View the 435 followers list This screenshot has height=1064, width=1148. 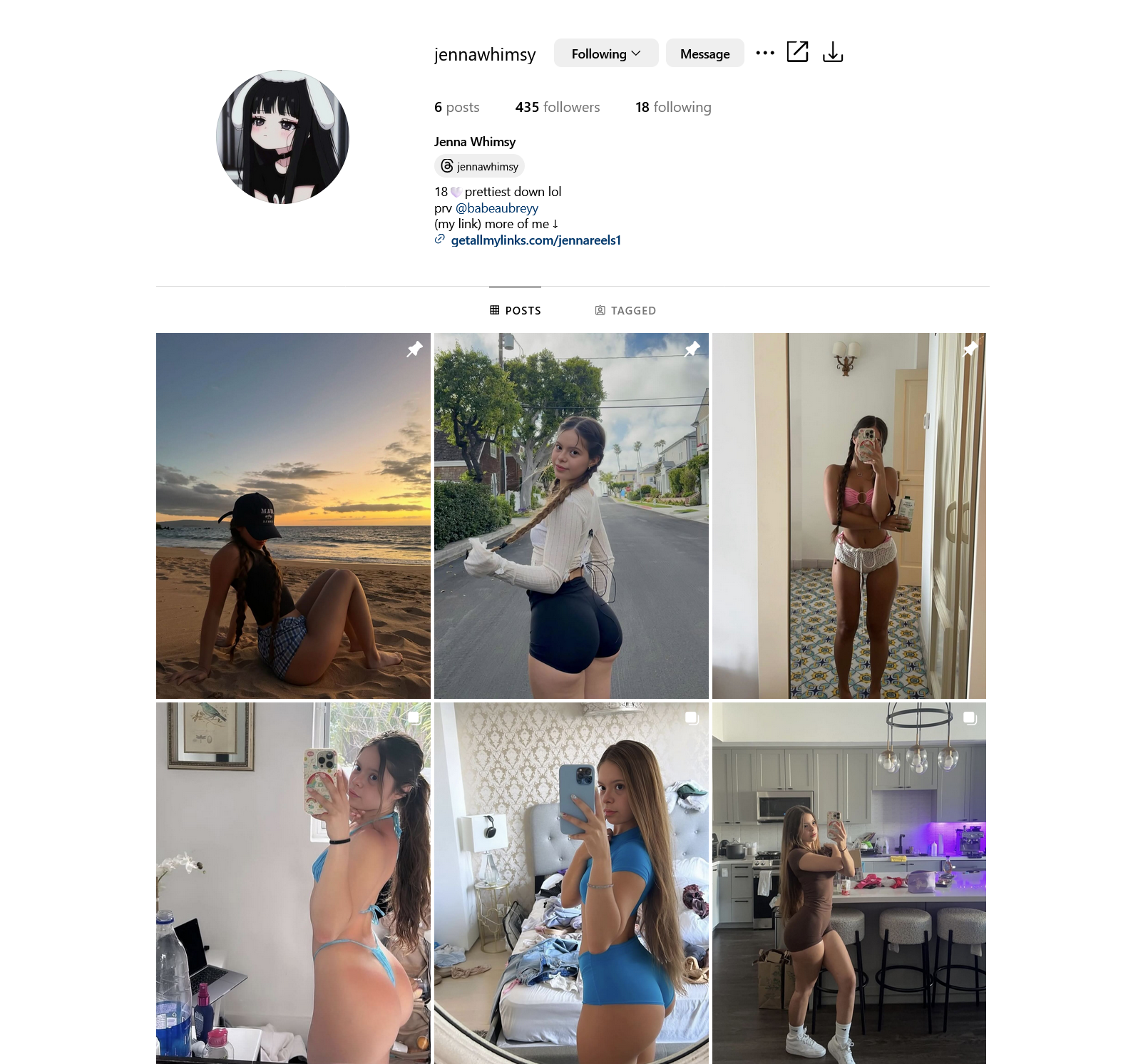pos(557,107)
